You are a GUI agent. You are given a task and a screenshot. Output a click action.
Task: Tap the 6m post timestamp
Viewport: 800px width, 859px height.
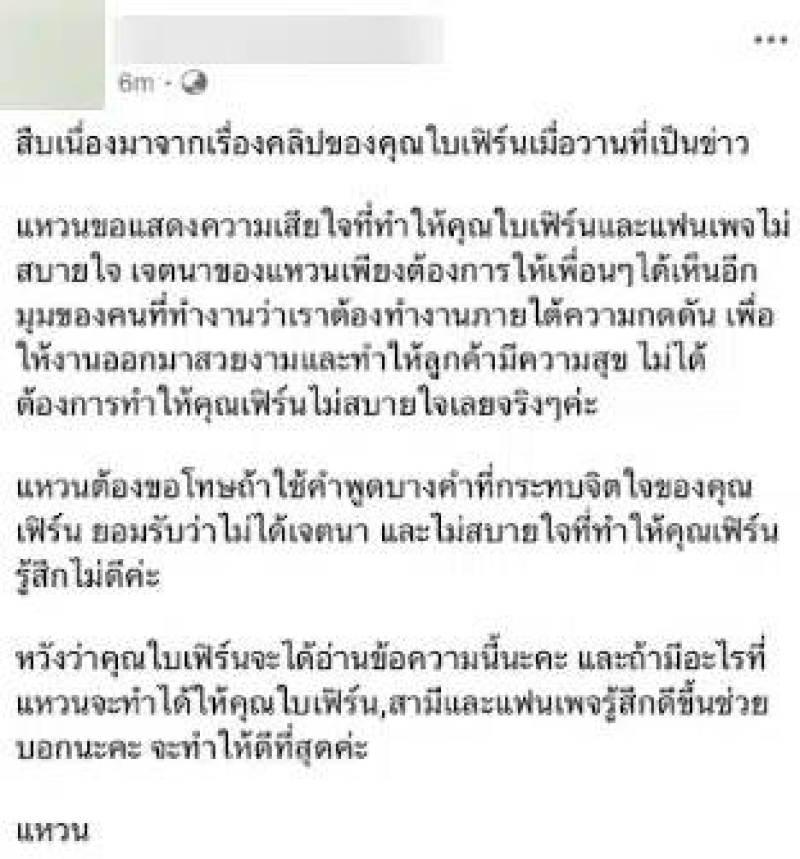point(135,84)
